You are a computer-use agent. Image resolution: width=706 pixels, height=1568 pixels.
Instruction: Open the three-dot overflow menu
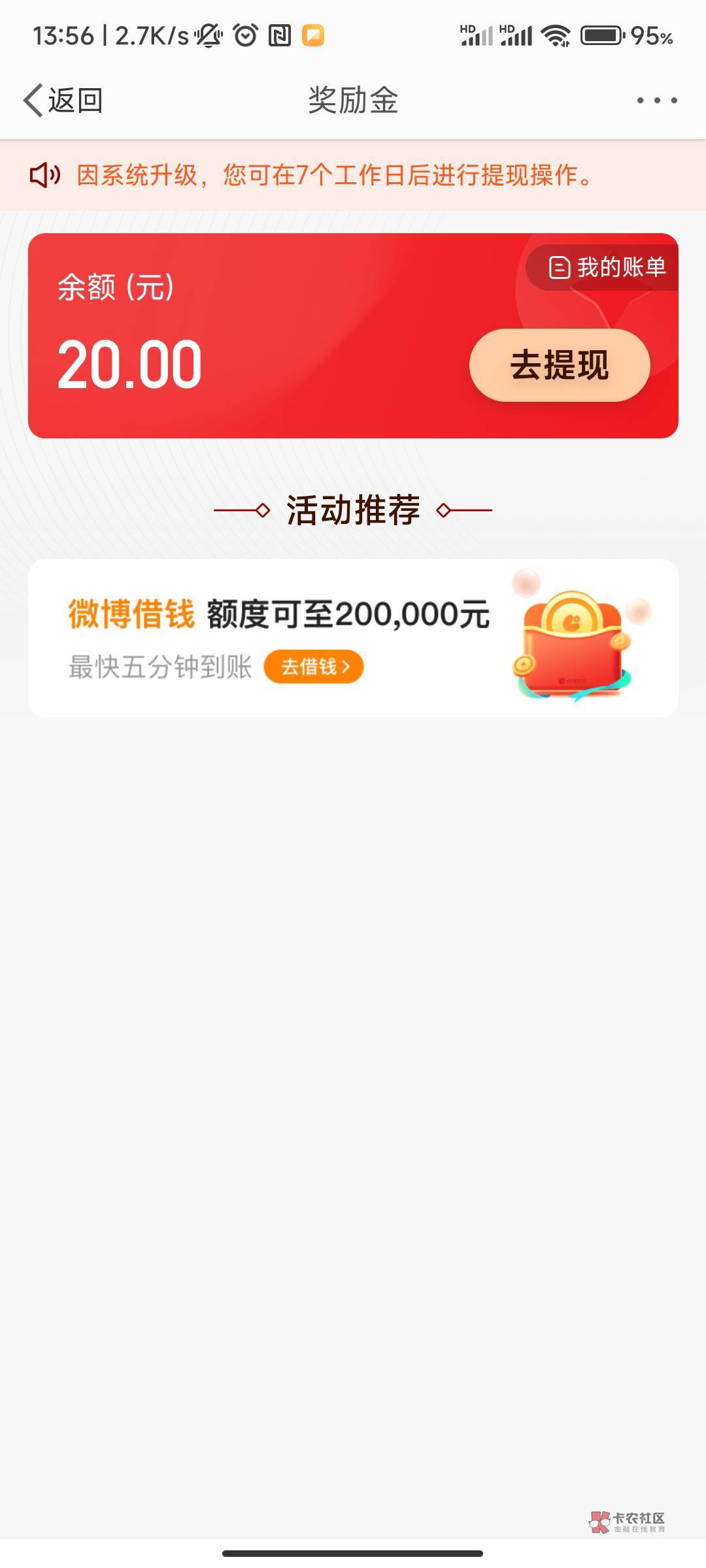click(x=657, y=101)
